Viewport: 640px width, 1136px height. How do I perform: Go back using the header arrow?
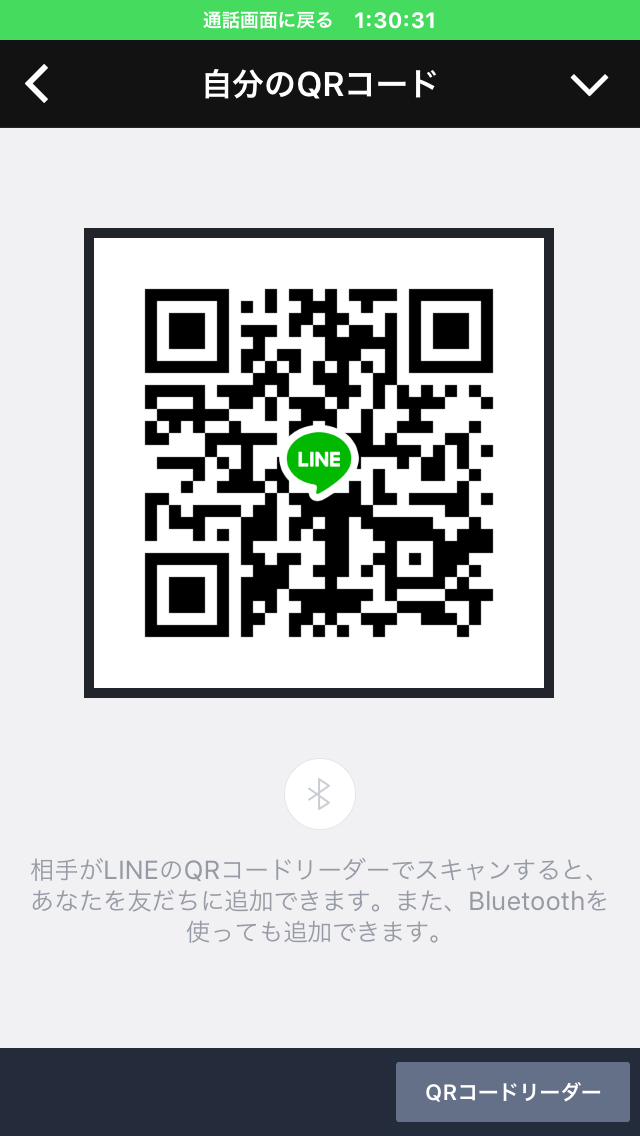(37, 85)
